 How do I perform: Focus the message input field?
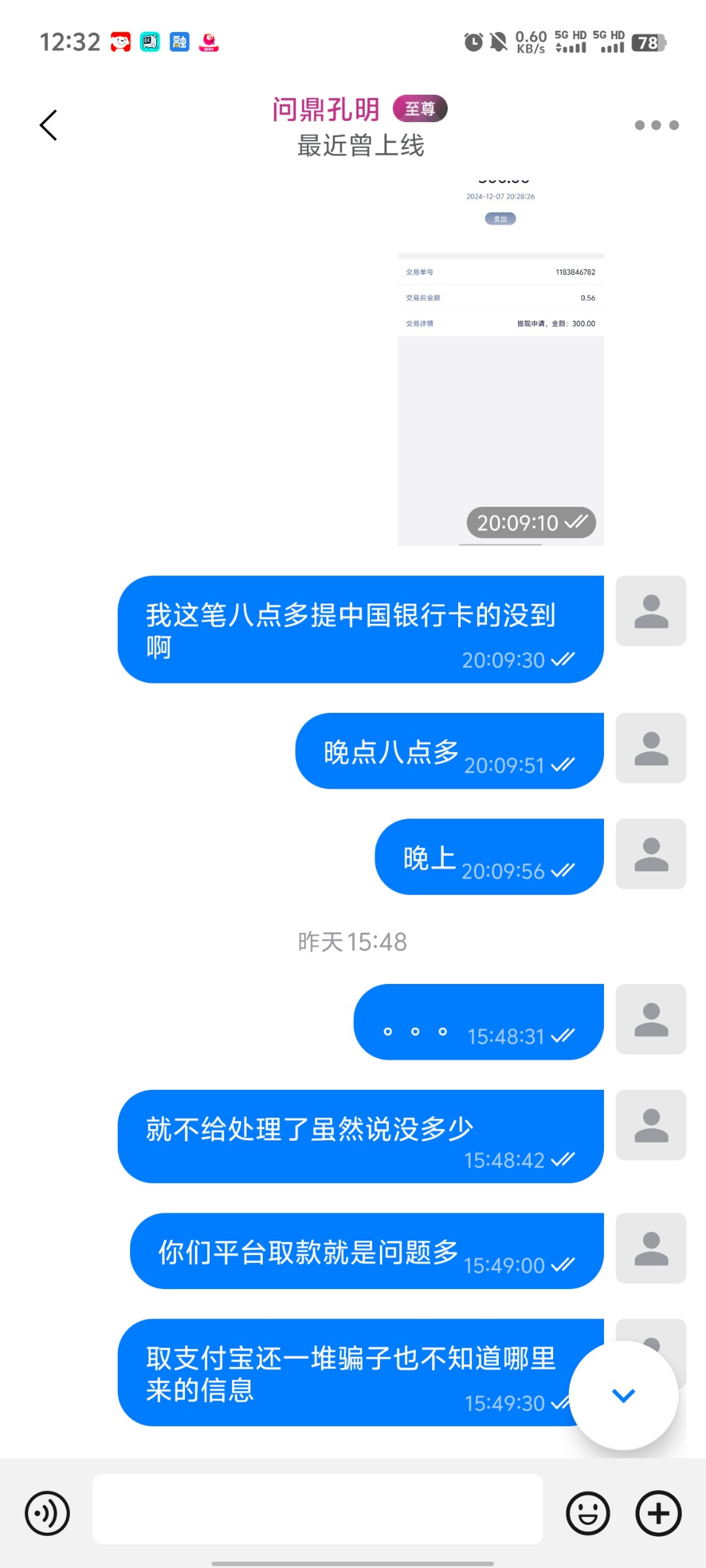[318, 1509]
